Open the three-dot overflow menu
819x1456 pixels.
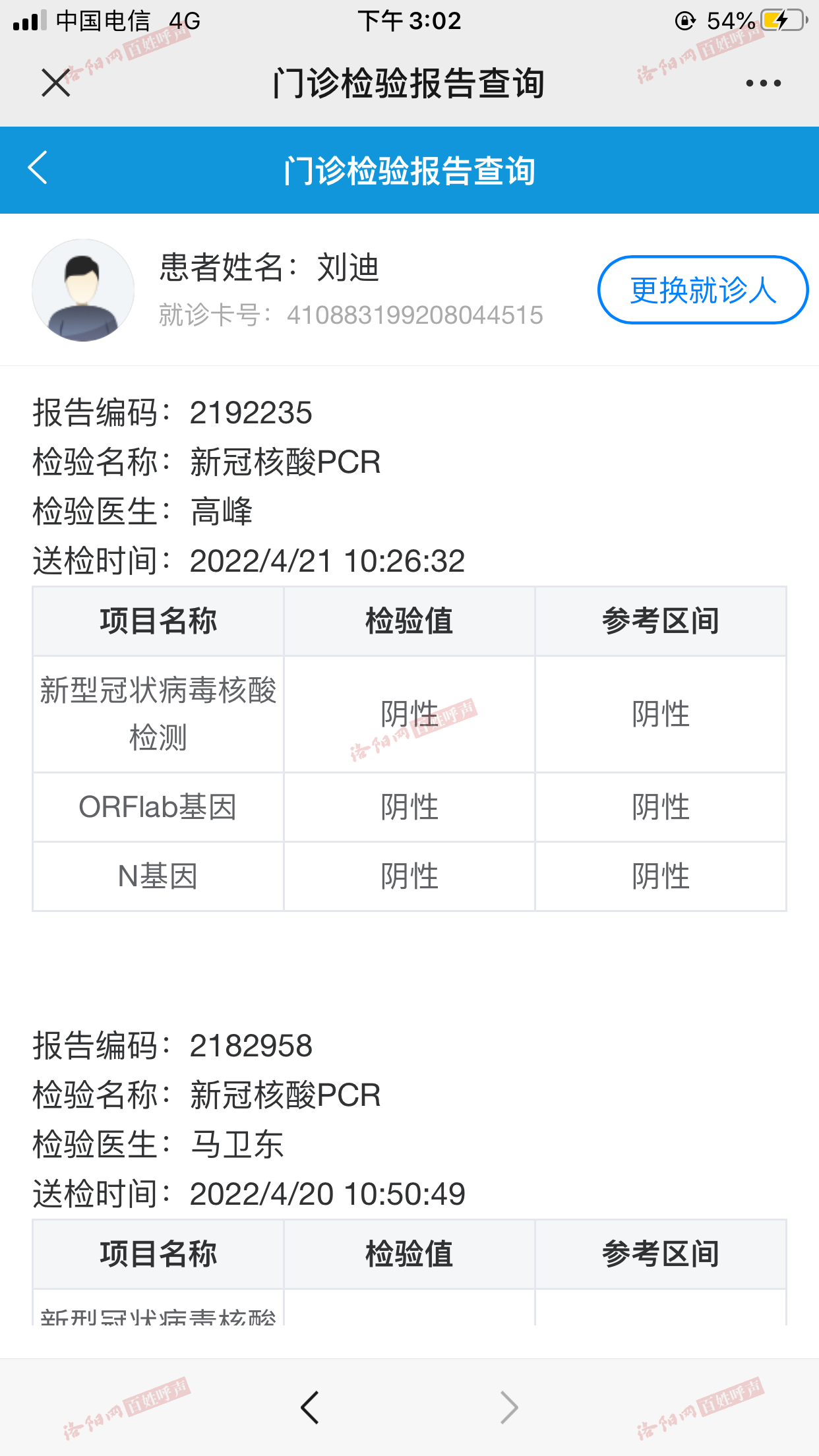[763, 83]
